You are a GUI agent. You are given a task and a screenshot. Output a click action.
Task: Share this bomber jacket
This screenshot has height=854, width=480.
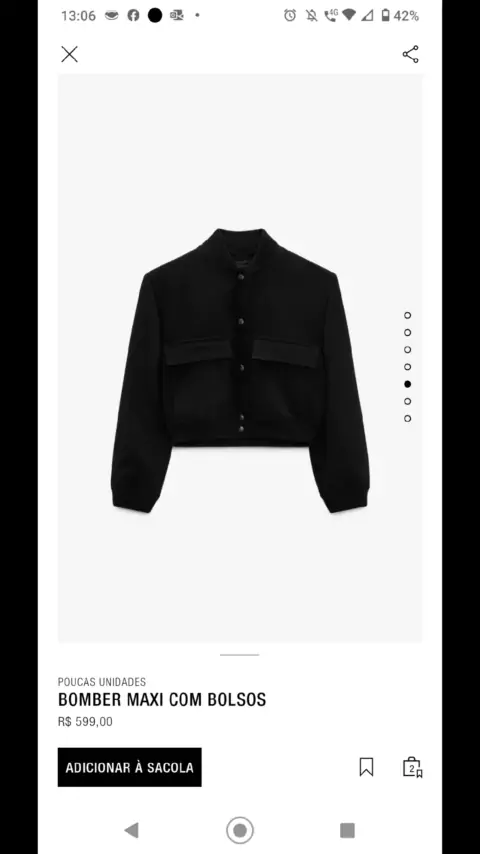[410, 54]
